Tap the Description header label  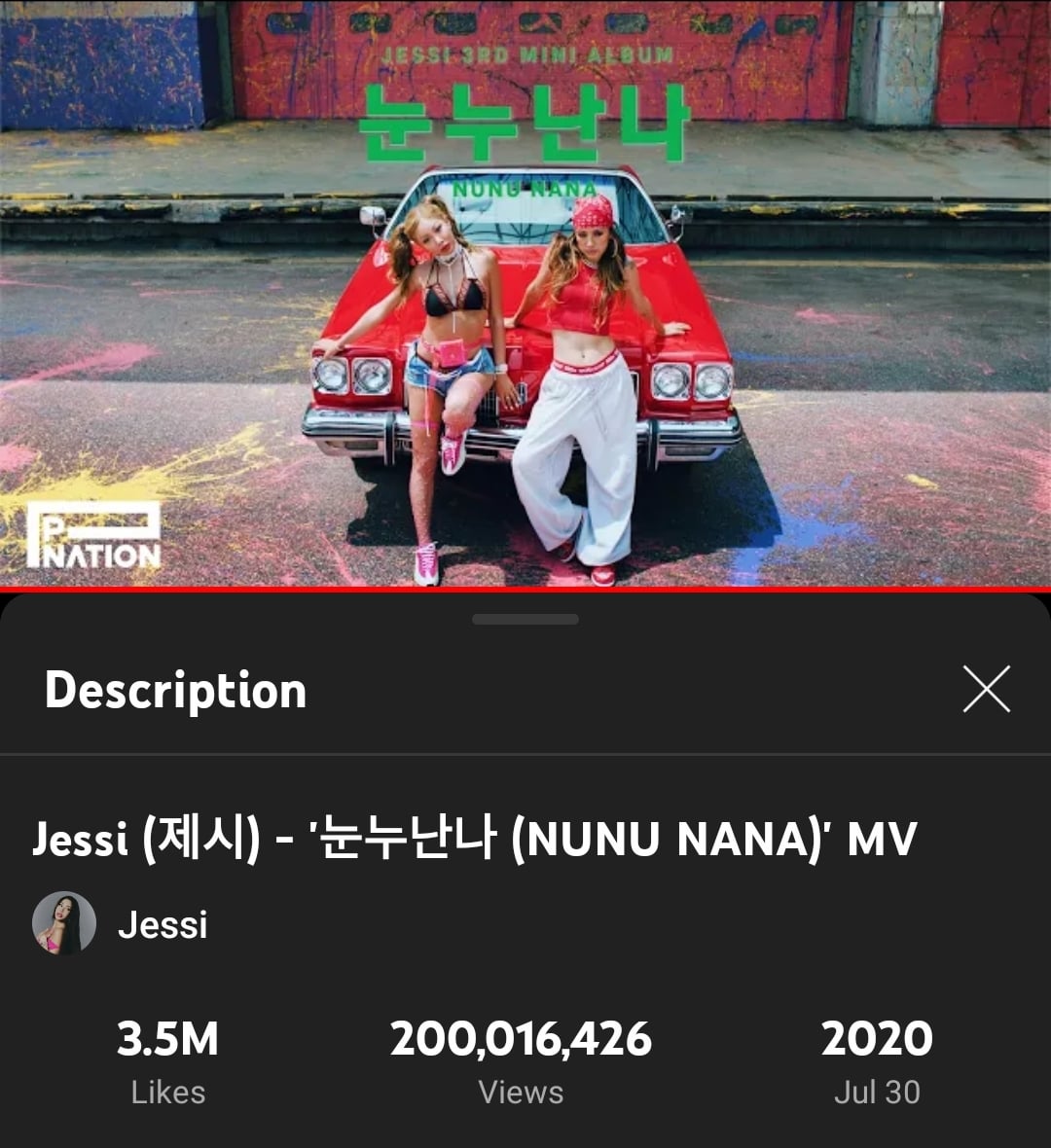click(x=176, y=691)
